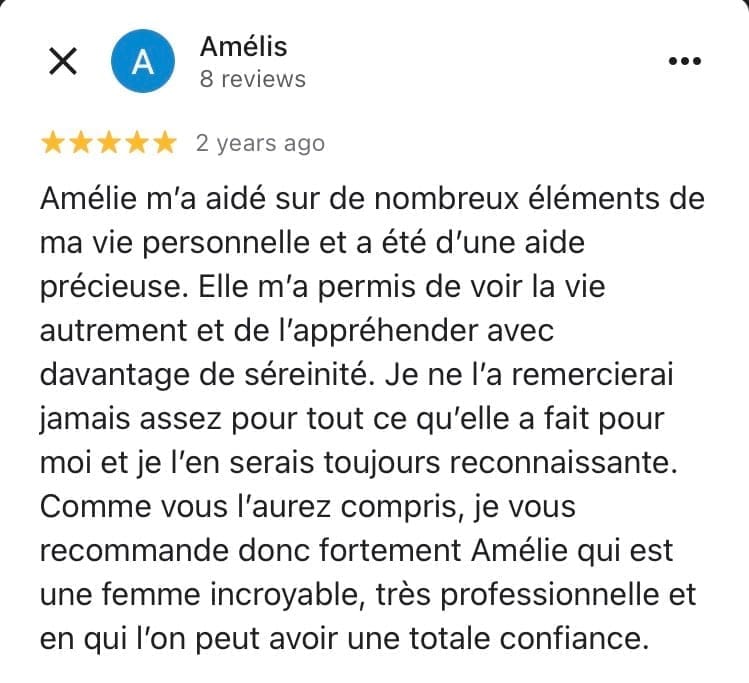Screen dimensions: 749x683
Task: Open the three-dot overflow menu
Action: (x=684, y=61)
